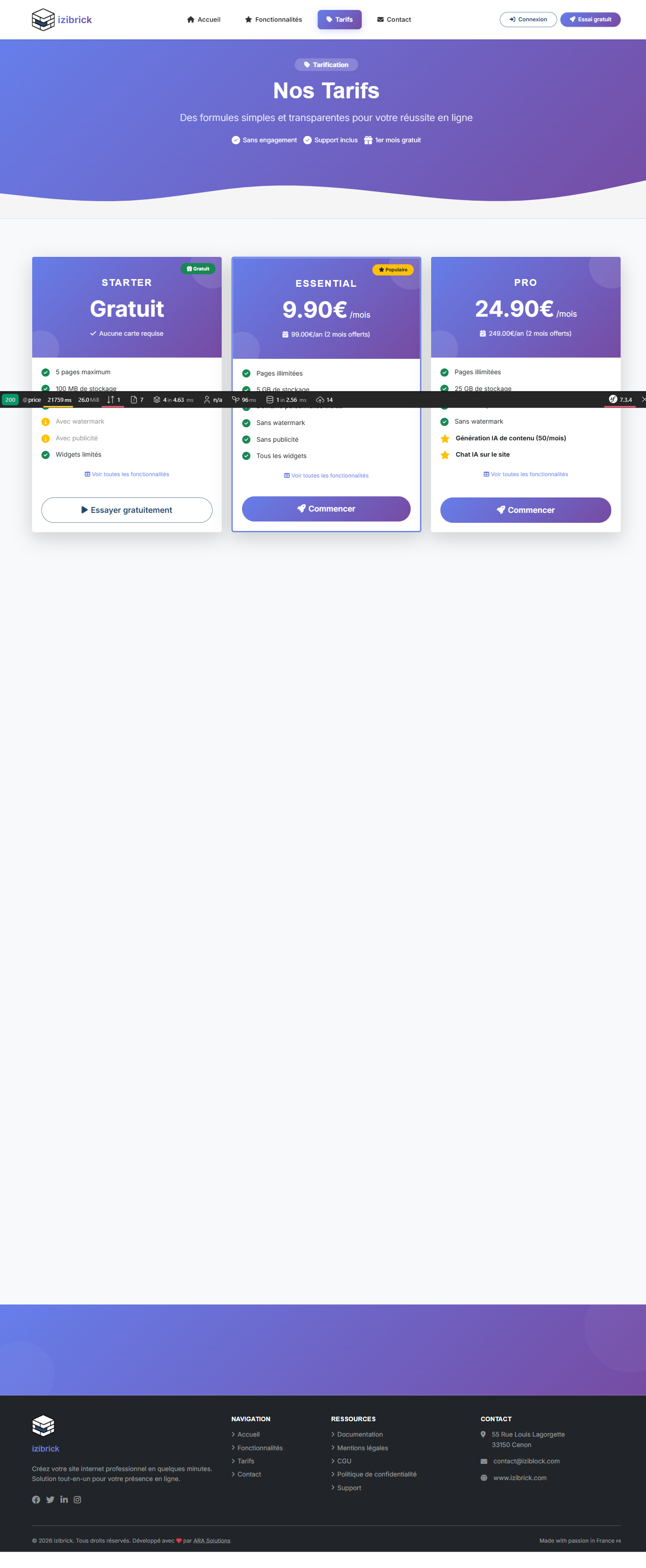View all features link under Pro plan

pyautogui.click(x=525, y=474)
